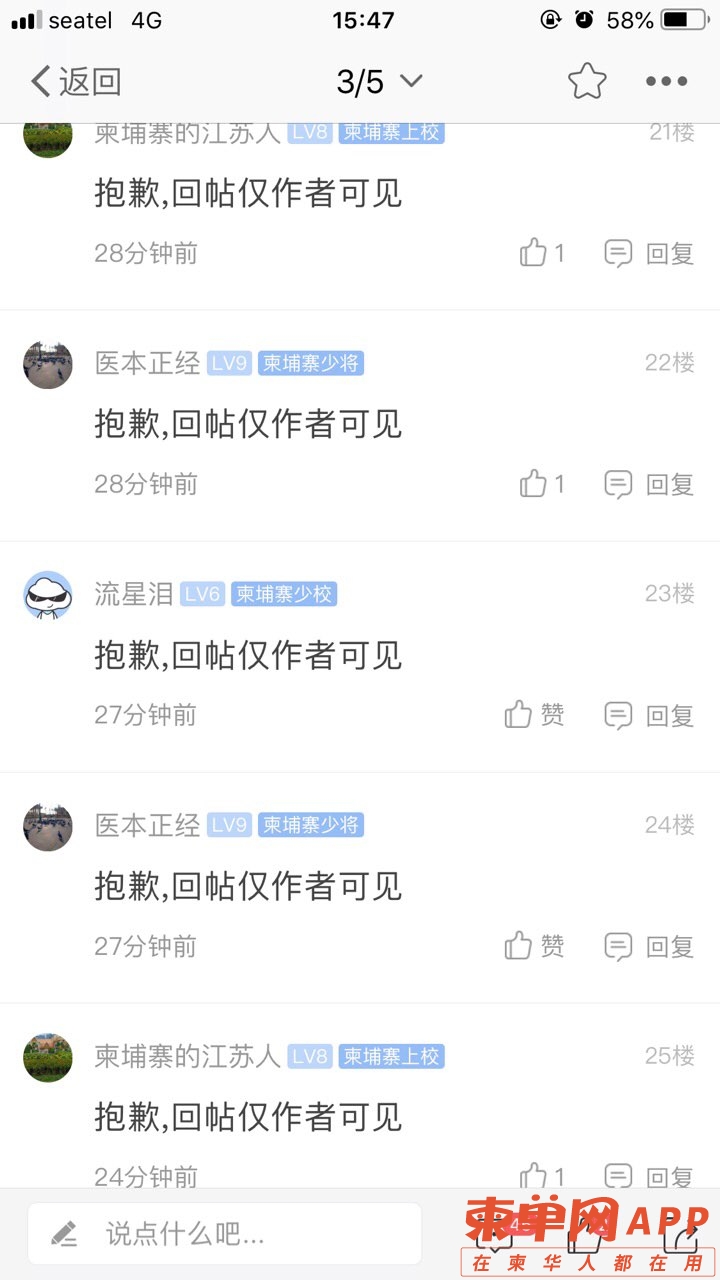Screen dimensions: 720x1280
Task: Open 医本正经's avatar on floor 22
Action: pyautogui.click(x=48, y=365)
